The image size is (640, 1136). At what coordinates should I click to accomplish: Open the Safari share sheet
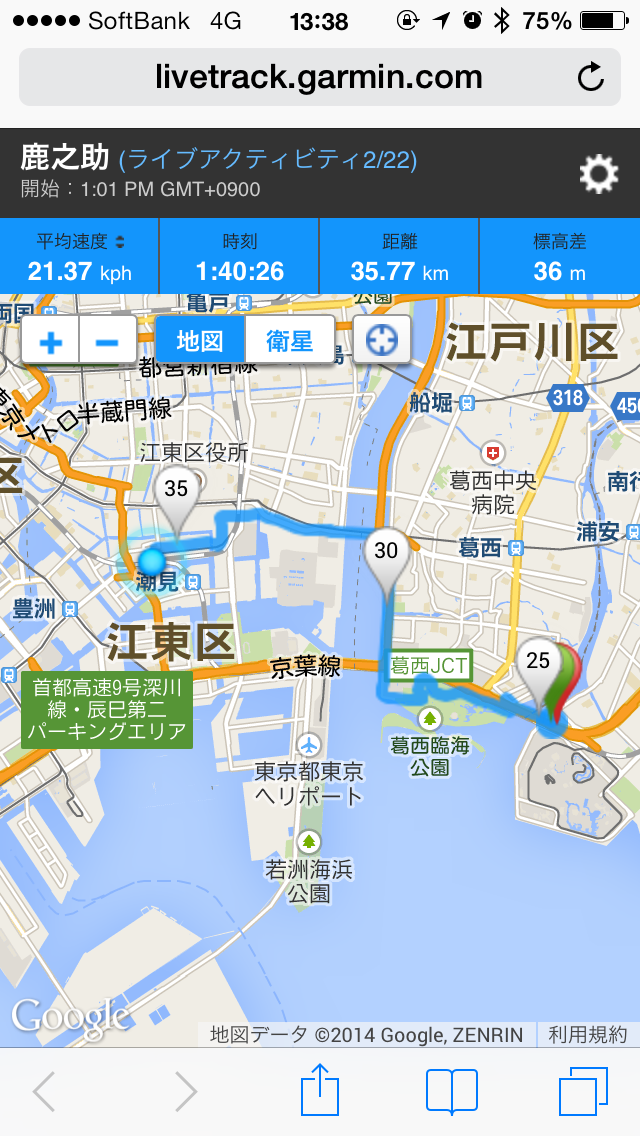point(320,1090)
